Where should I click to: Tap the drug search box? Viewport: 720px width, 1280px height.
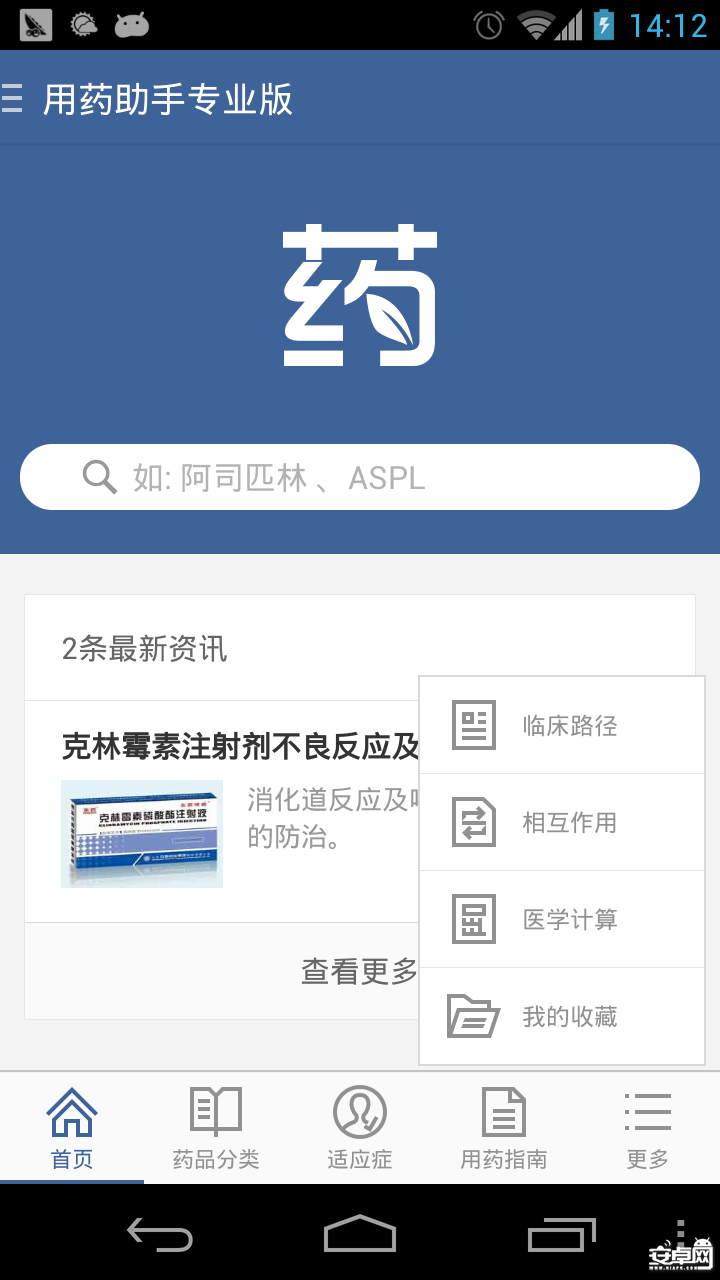pyautogui.click(x=360, y=477)
